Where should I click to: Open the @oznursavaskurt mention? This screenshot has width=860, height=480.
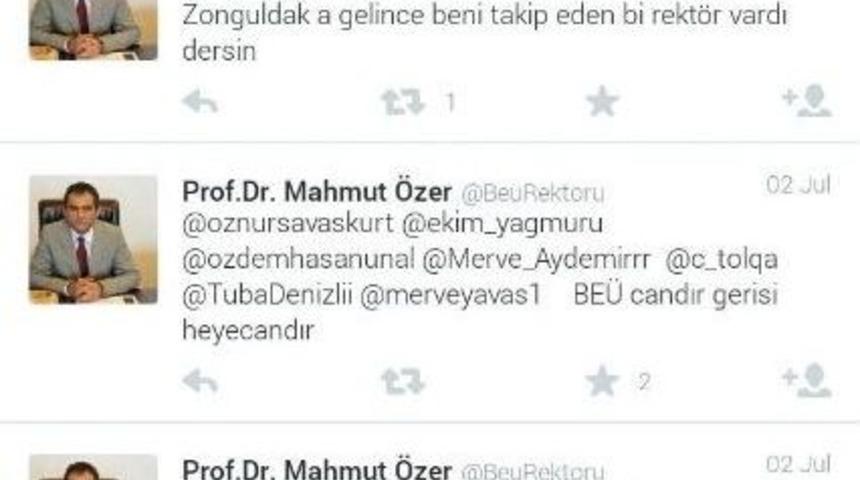(287, 223)
